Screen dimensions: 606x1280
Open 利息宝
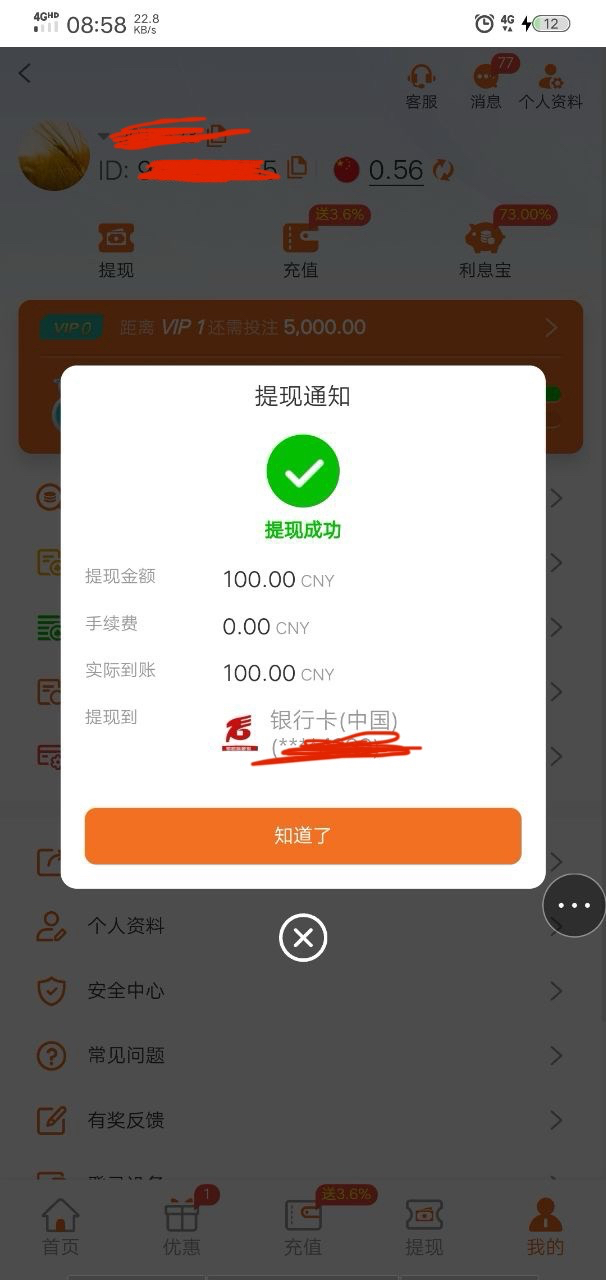(485, 250)
